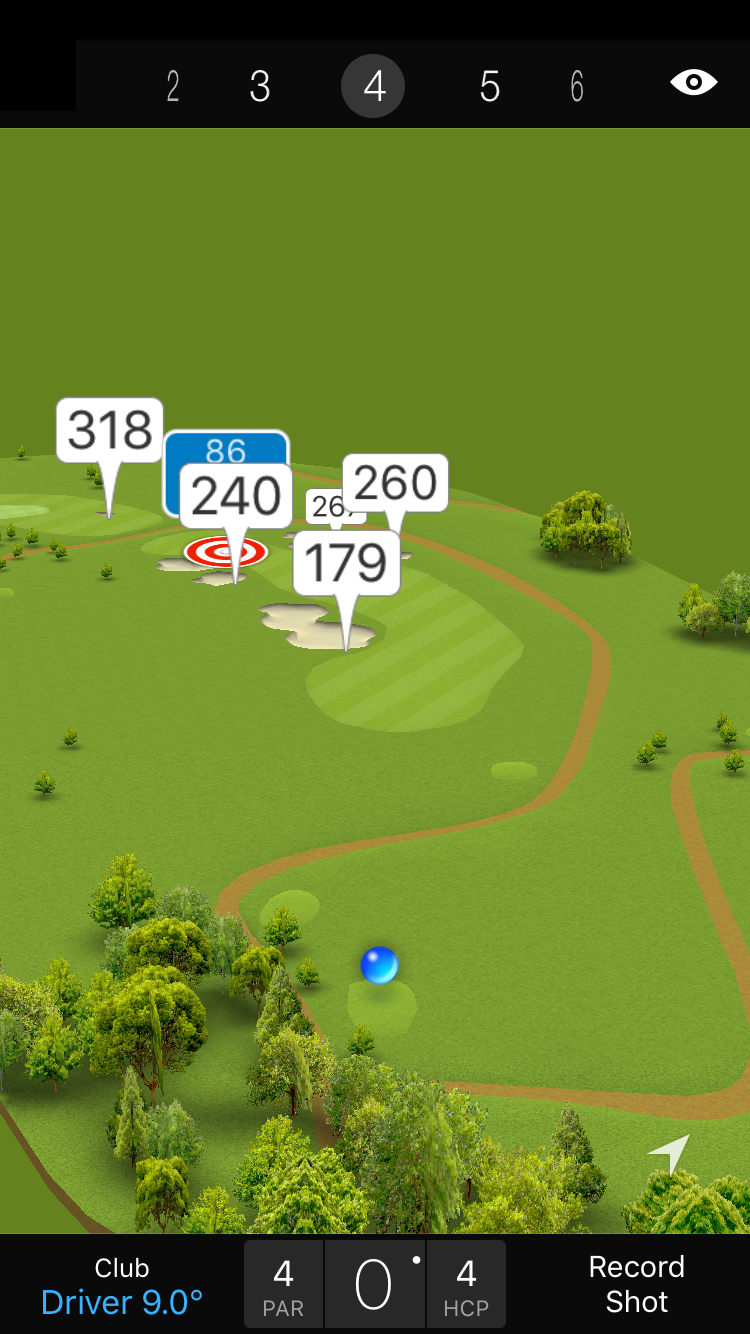
Task: Tap the 240 target marker
Action: click(236, 496)
